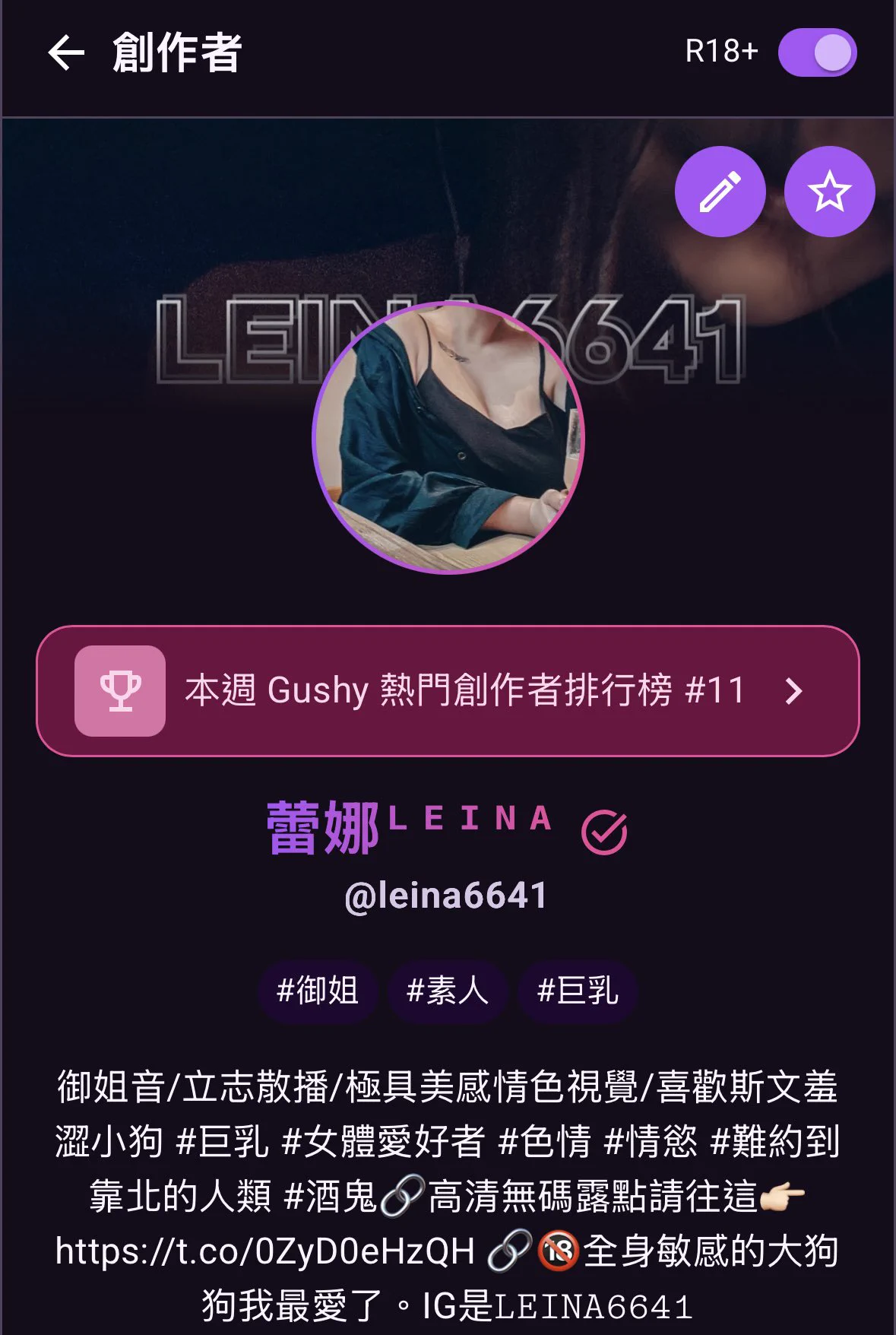The width and height of the screenshot is (896, 1335).
Task: Select the #御姐 tag chip
Action: coord(318,991)
